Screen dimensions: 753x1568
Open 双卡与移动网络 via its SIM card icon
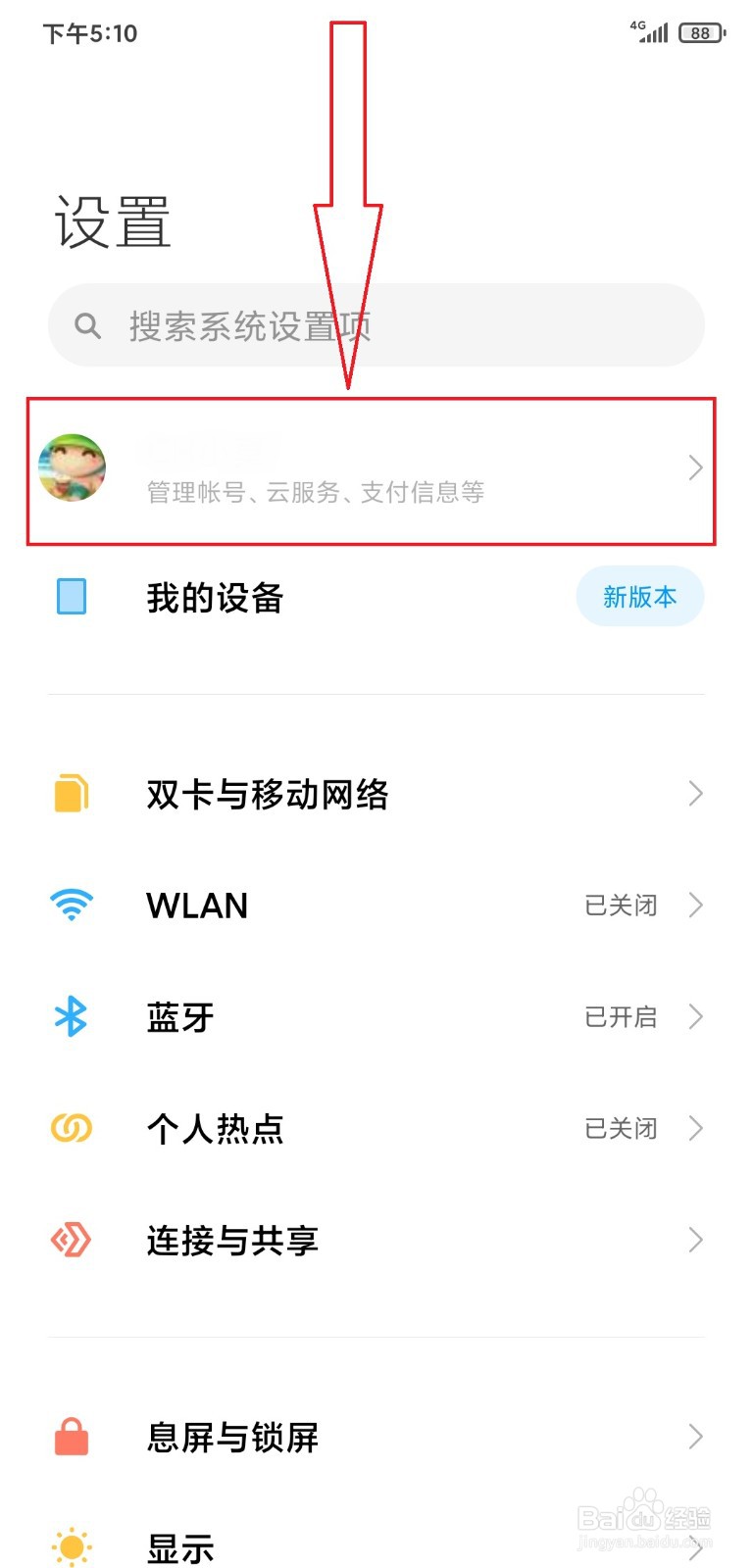pyautogui.click(x=70, y=794)
